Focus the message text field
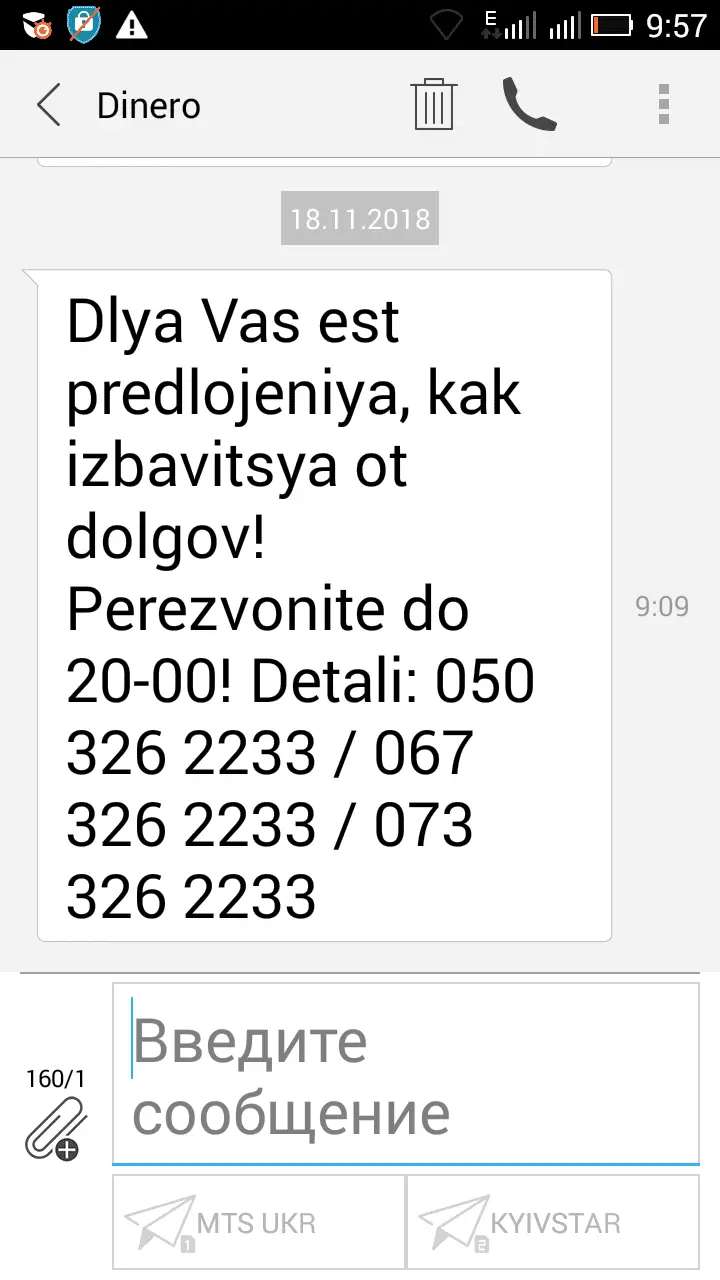The width and height of the screenshot is (720, 1280). [405, 1074]
